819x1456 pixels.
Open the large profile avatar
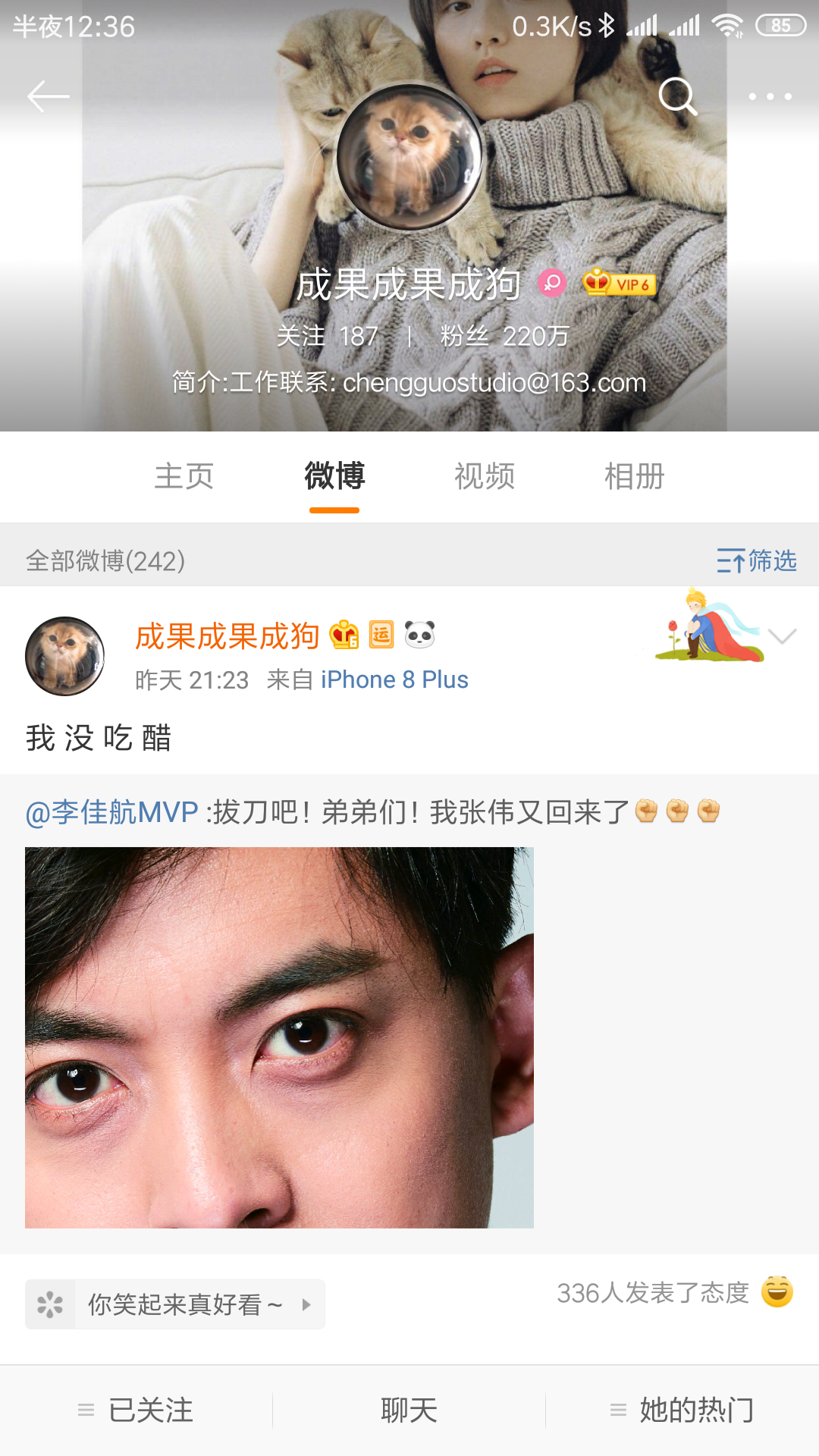click(409, 157)
